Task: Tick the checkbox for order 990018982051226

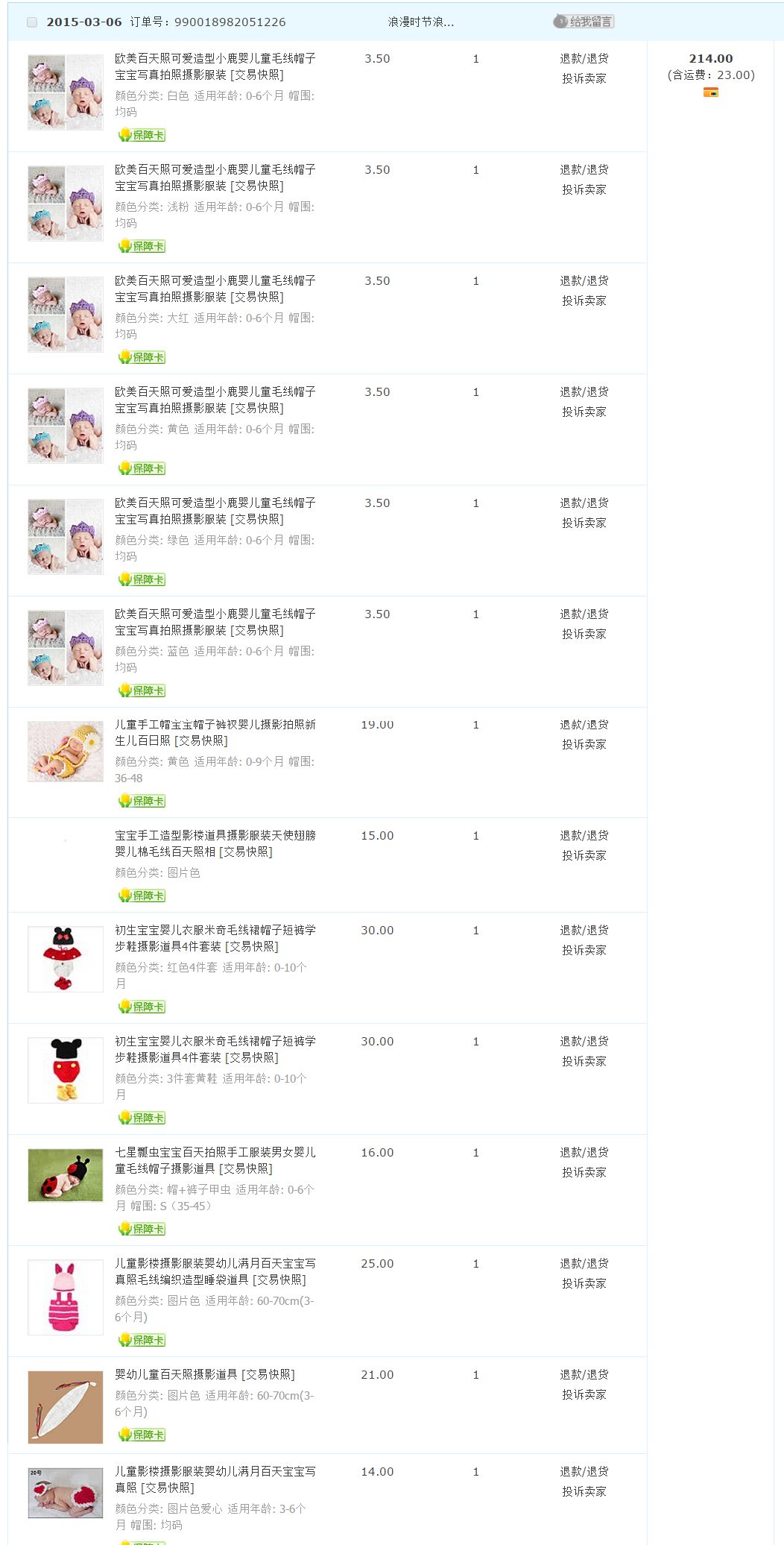Action: point(32,22)
